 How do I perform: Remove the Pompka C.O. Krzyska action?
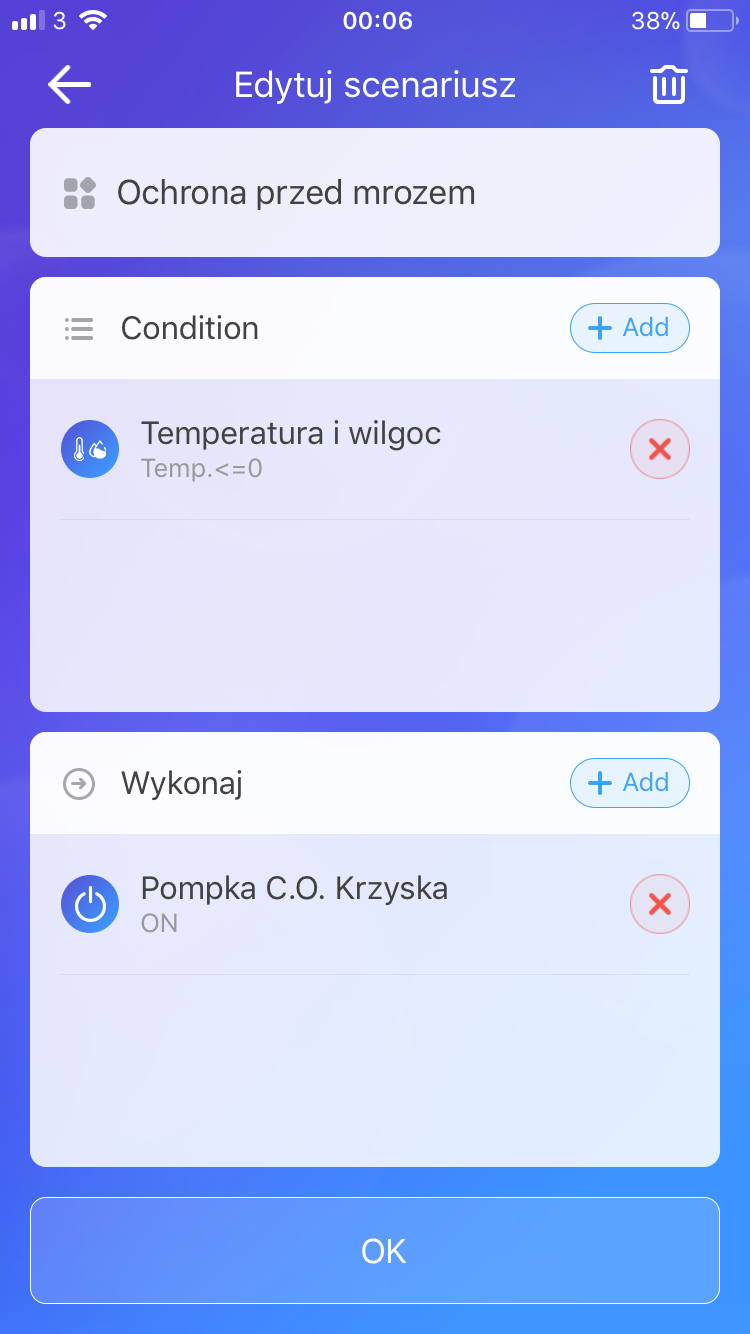(660, 904)
